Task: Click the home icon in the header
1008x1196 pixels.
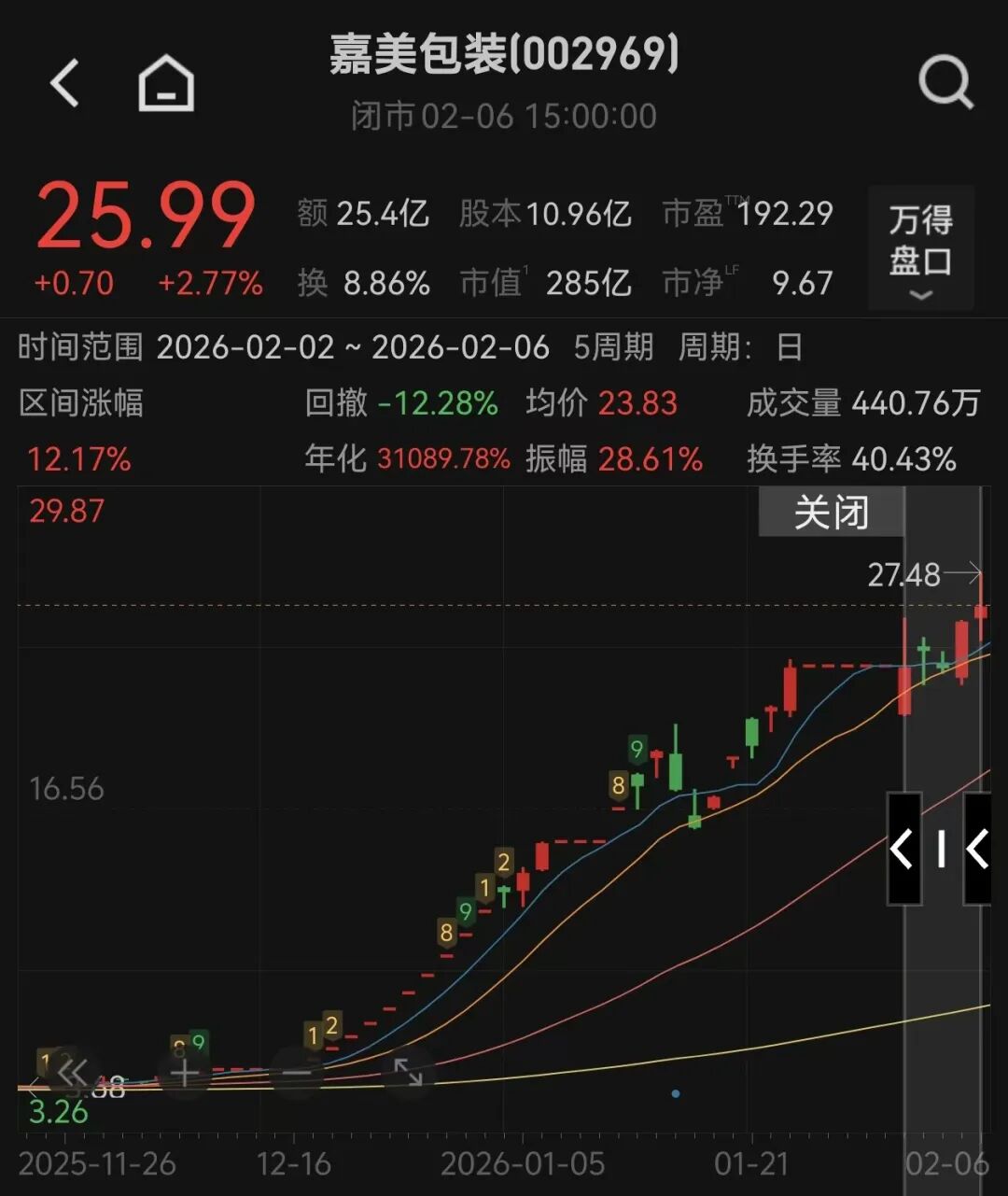Action: point(165,85)
